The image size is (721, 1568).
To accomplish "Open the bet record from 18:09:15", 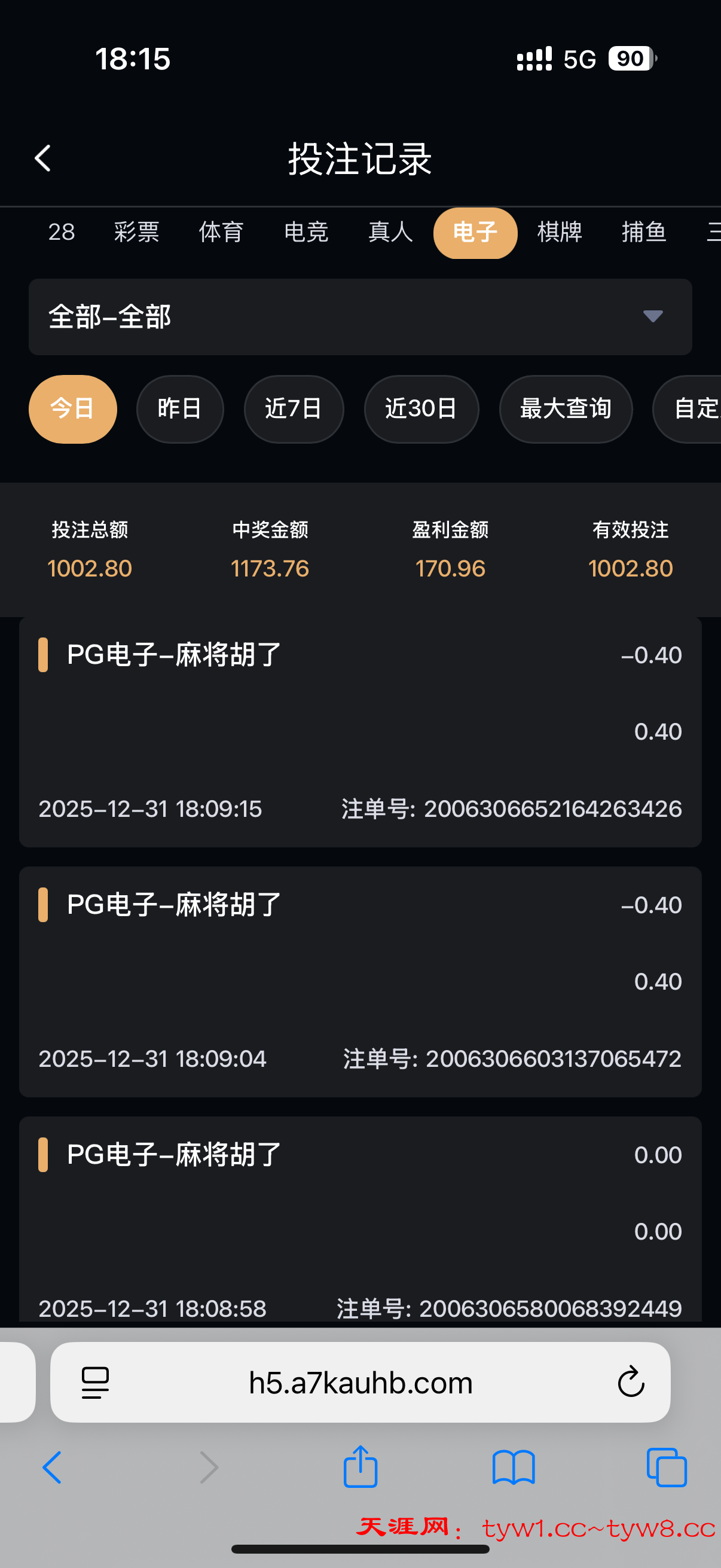I will tap(360, 731).
